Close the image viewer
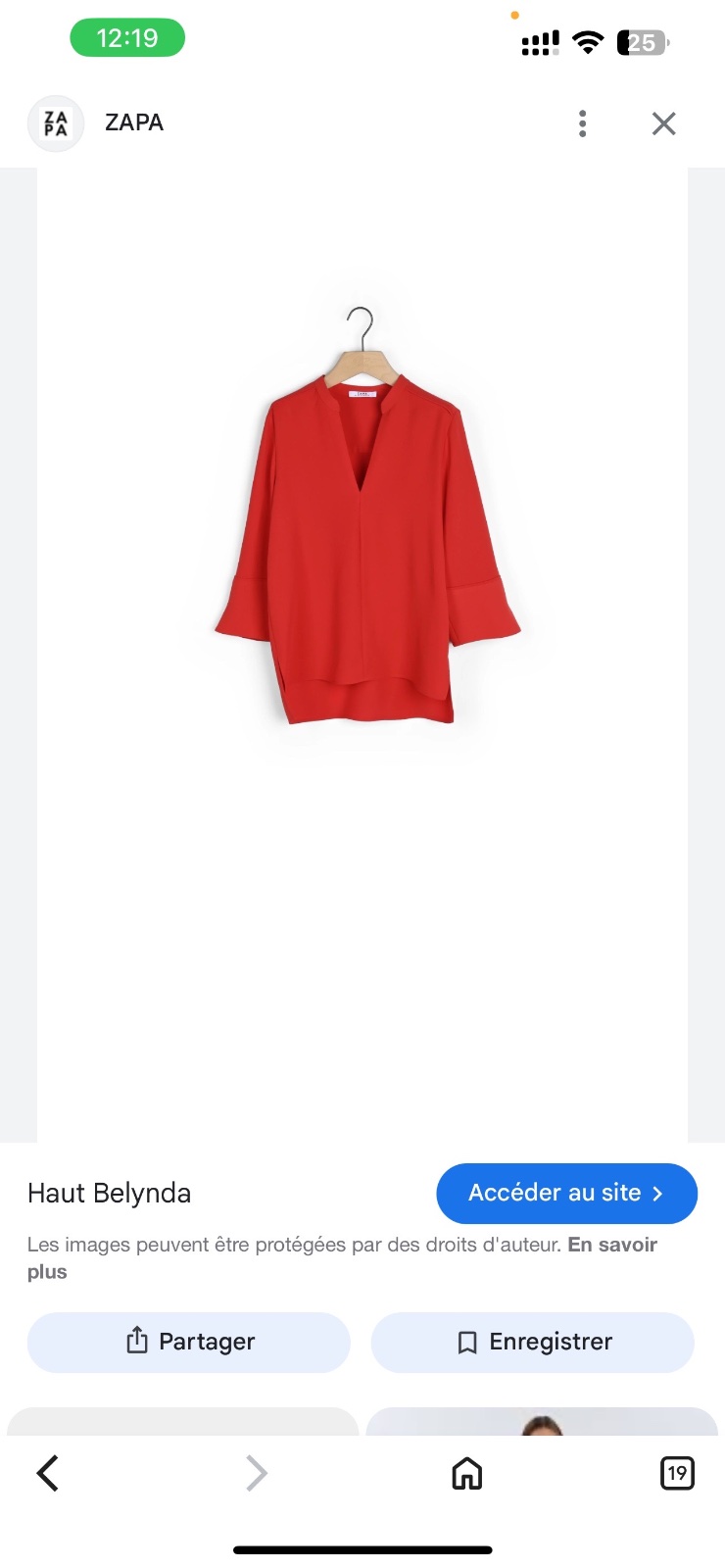725x1568 pixels. pyautogui.click(x=664, y=123)
